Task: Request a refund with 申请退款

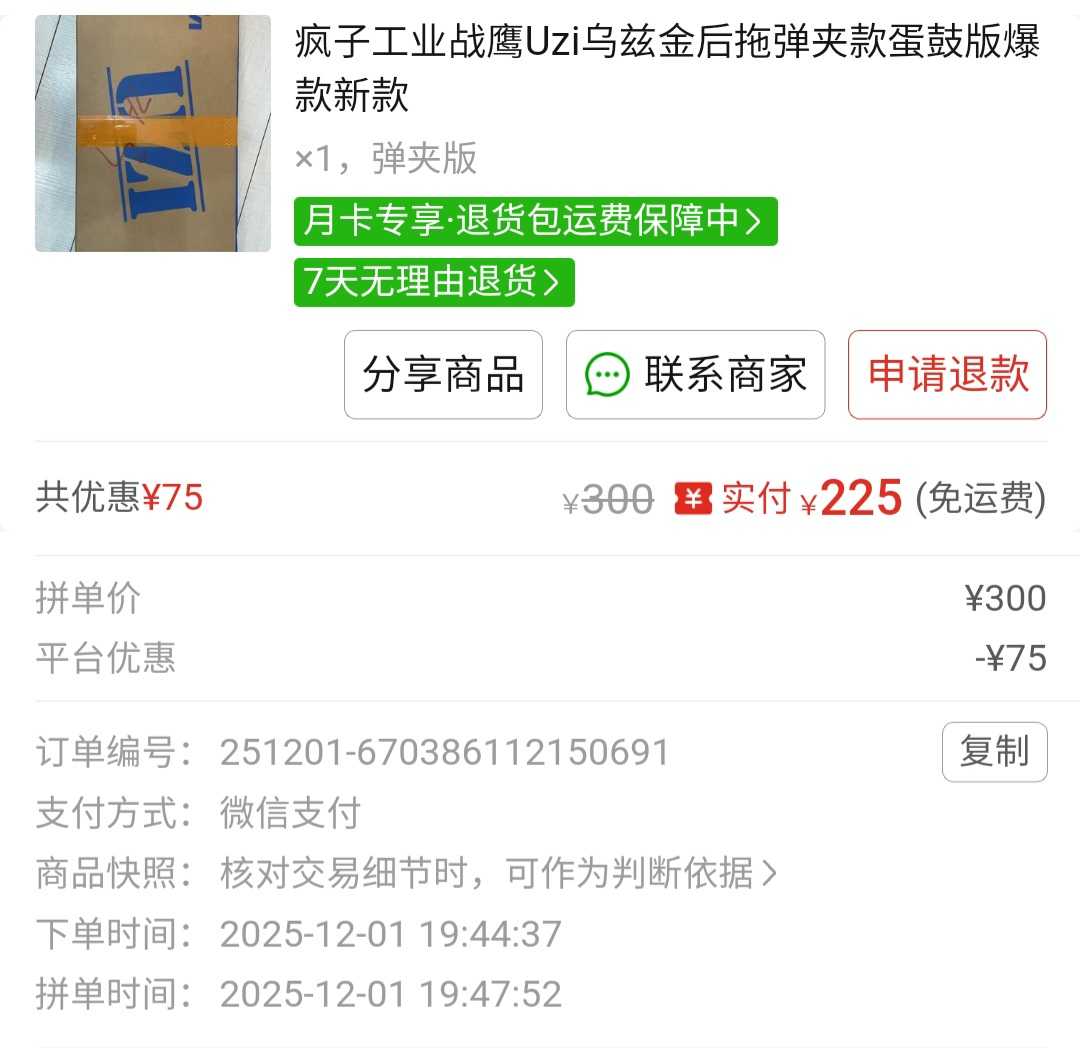Action: point(947,375)
